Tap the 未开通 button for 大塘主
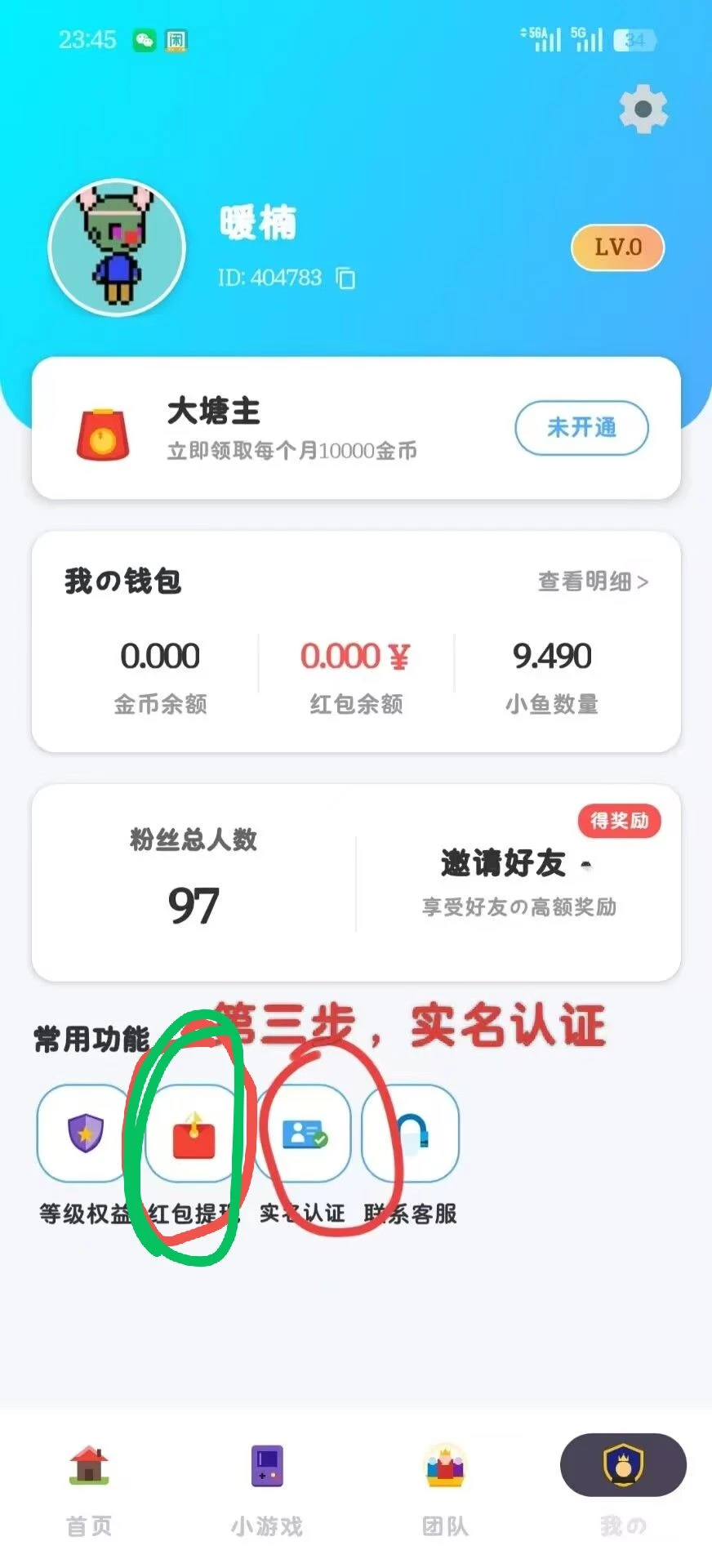The width and height of the screenshot is (712, 1568). coord(581,427)
